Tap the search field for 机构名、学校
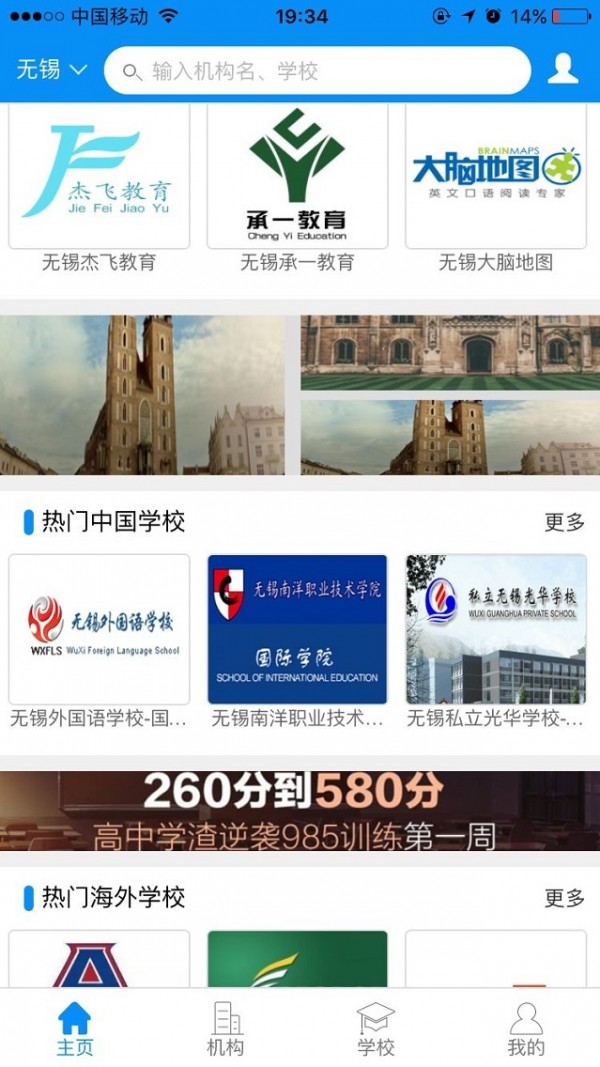The height and width of the screenshot is (1067, 600). (318, 71)
